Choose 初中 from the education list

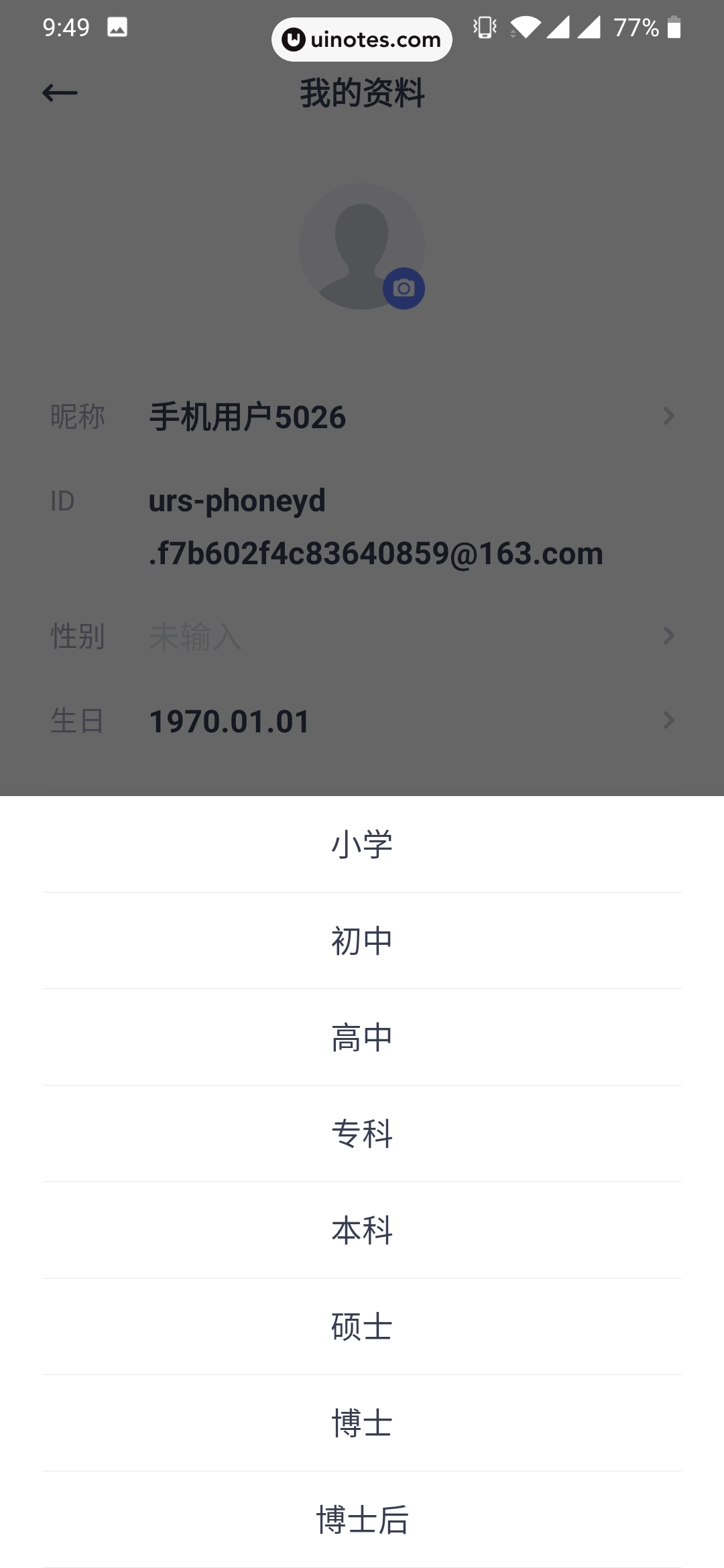(362, 941)
